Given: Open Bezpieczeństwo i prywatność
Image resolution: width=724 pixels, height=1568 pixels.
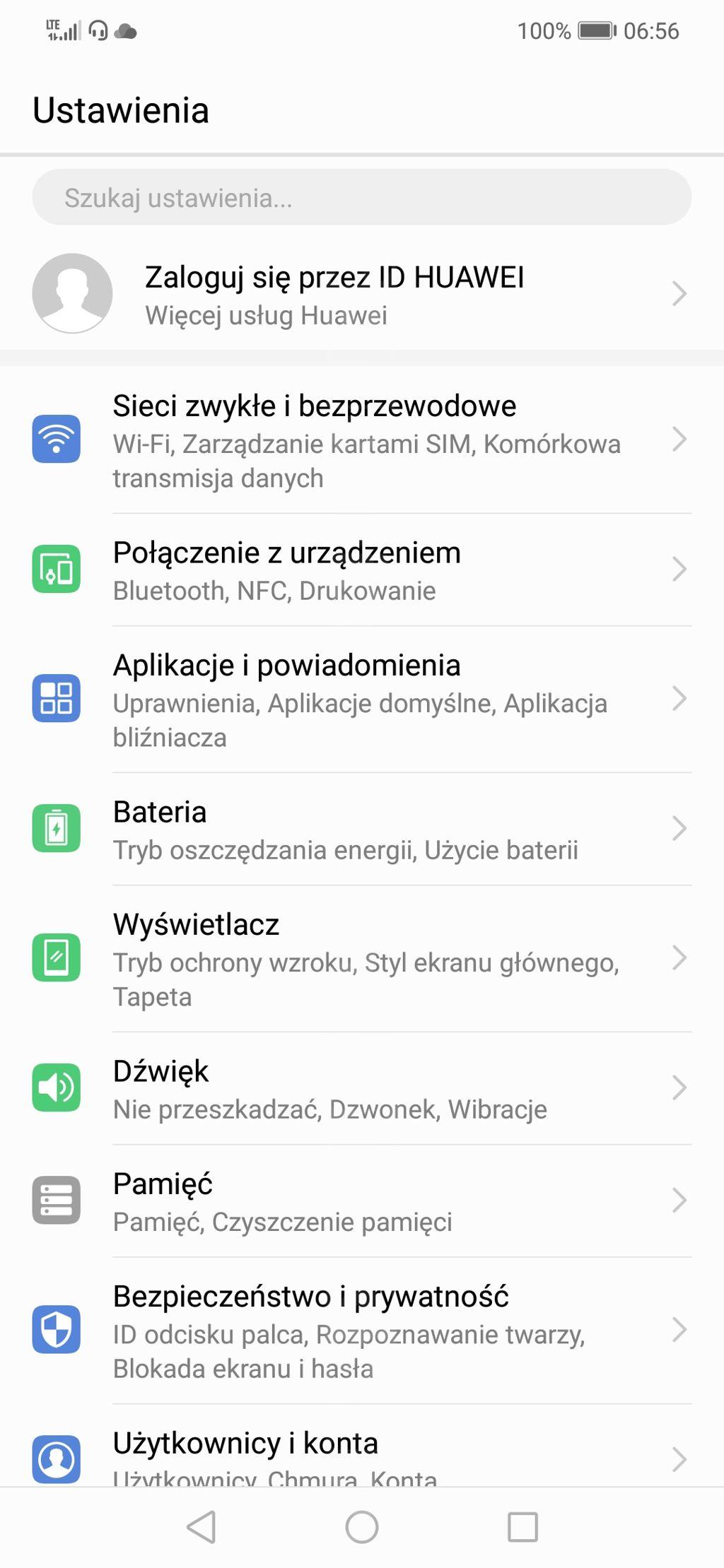Looking at the screenshot, I should 362,1330.
